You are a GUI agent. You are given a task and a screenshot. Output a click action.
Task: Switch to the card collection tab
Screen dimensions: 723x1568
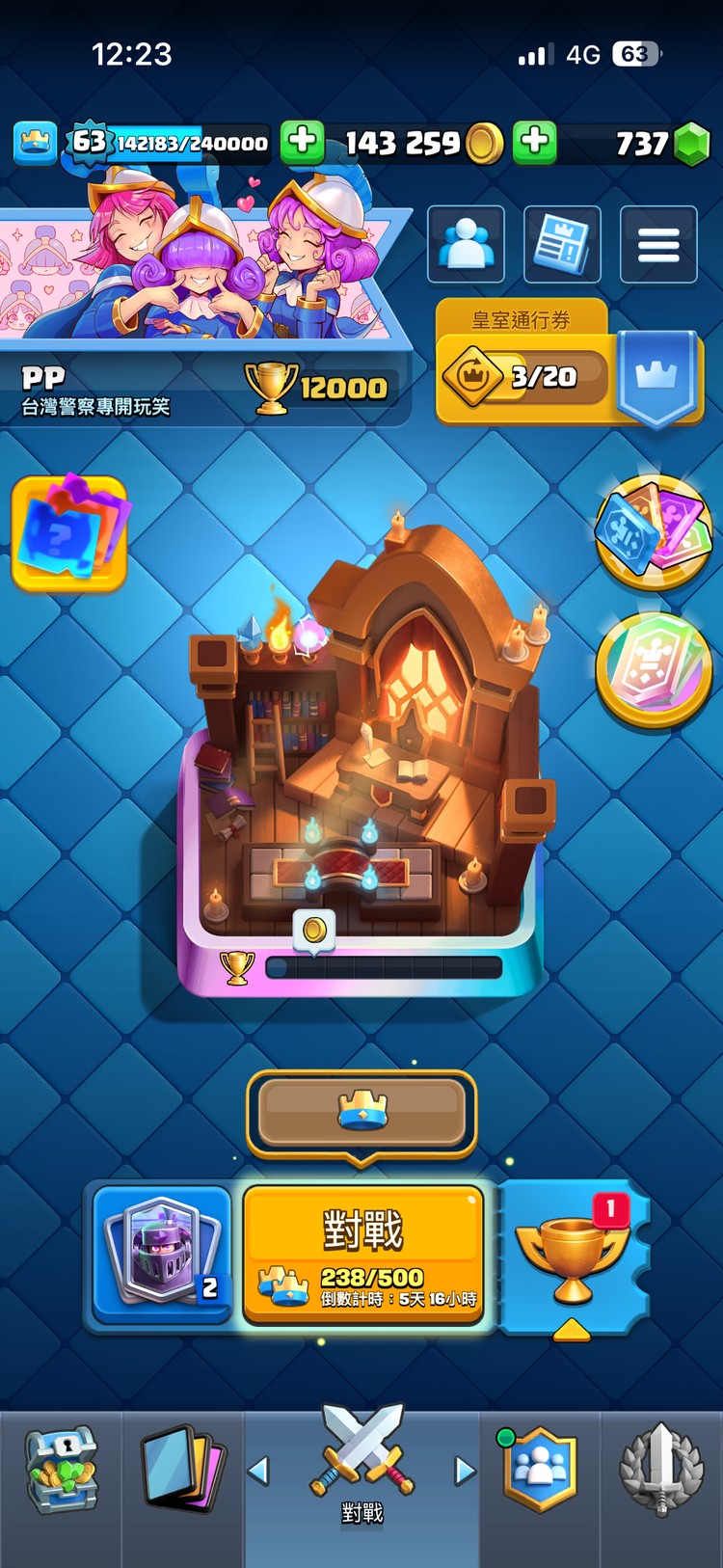click(182, 1470)
